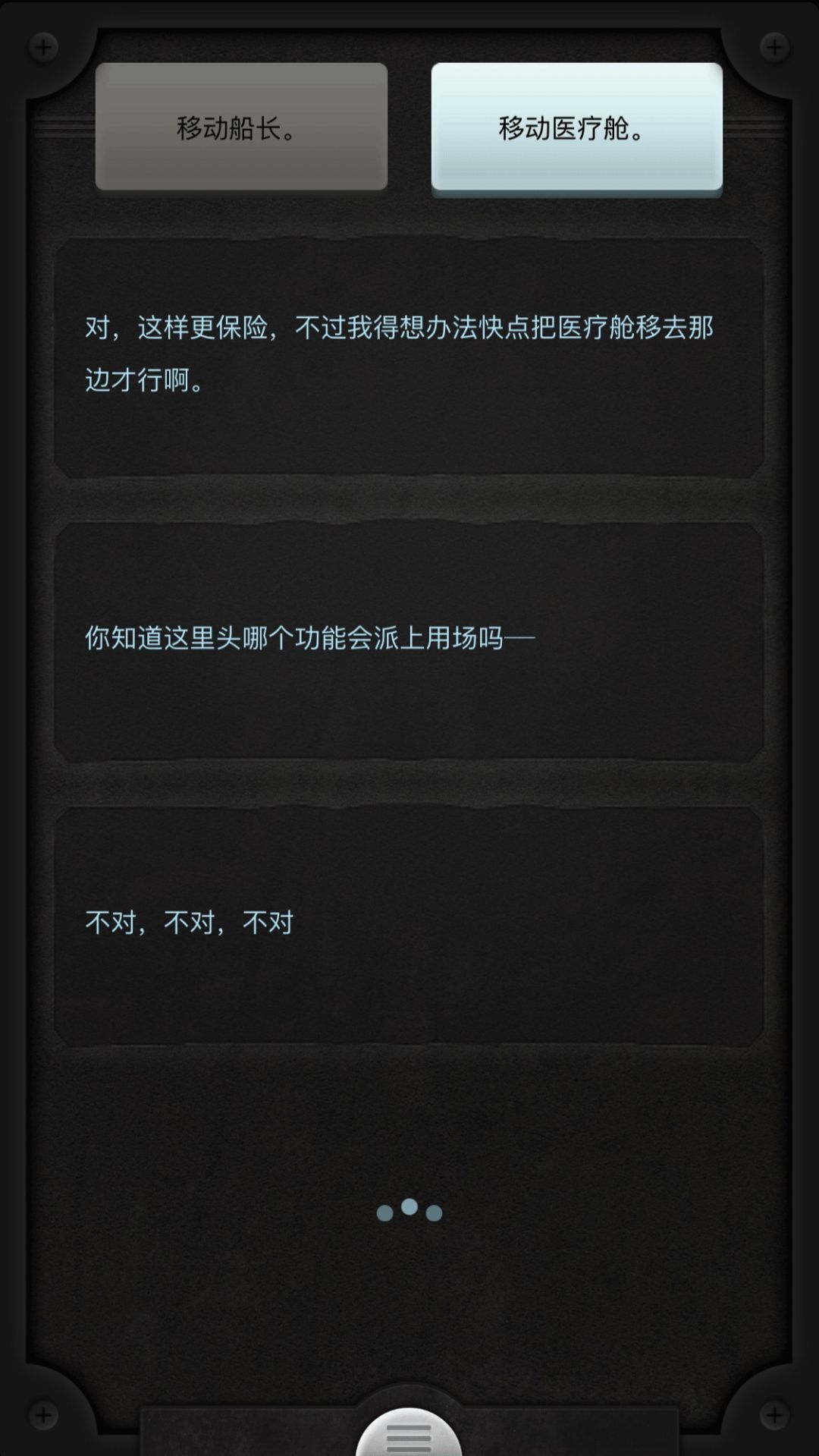Click the plus icon in top-right corner
The height and width of the screenshot is (1456, 819).
(x=776, y=46)
